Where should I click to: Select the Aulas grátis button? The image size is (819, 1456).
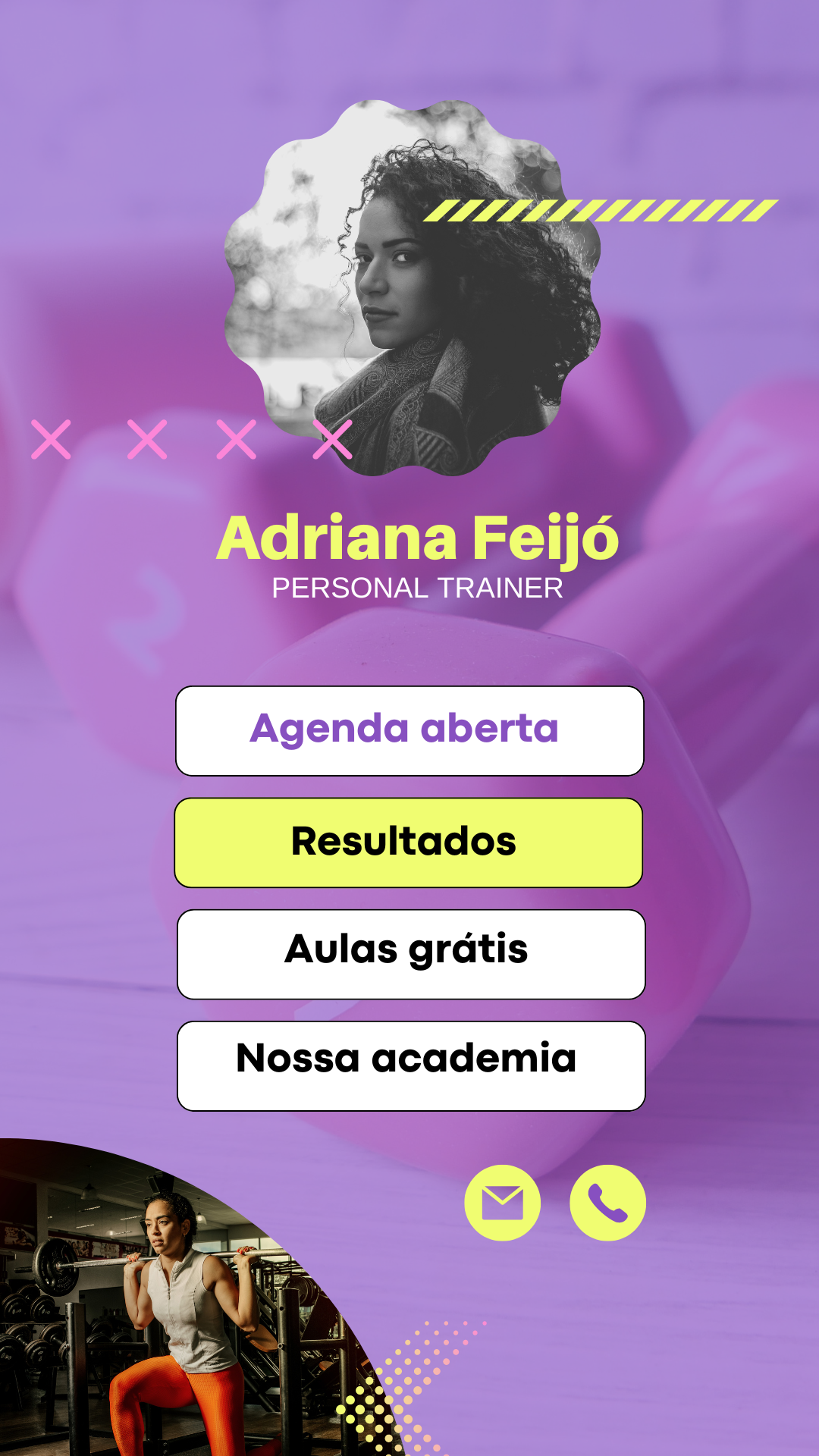coord(411,954)
